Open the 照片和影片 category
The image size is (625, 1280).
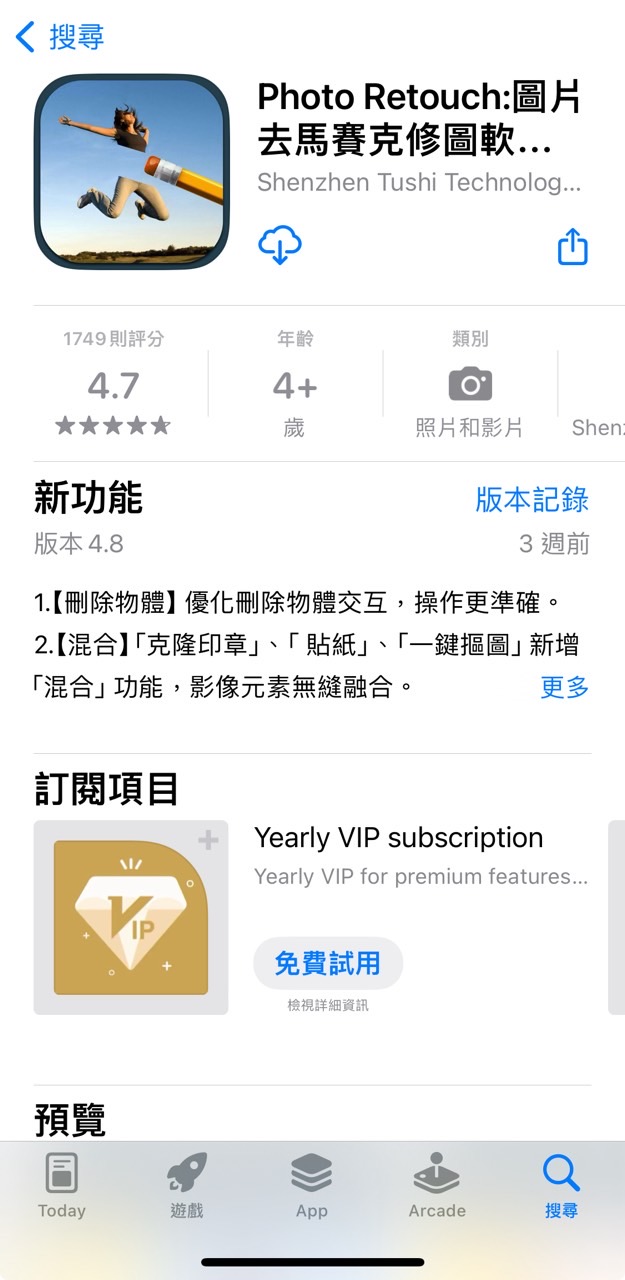point(469,386)
